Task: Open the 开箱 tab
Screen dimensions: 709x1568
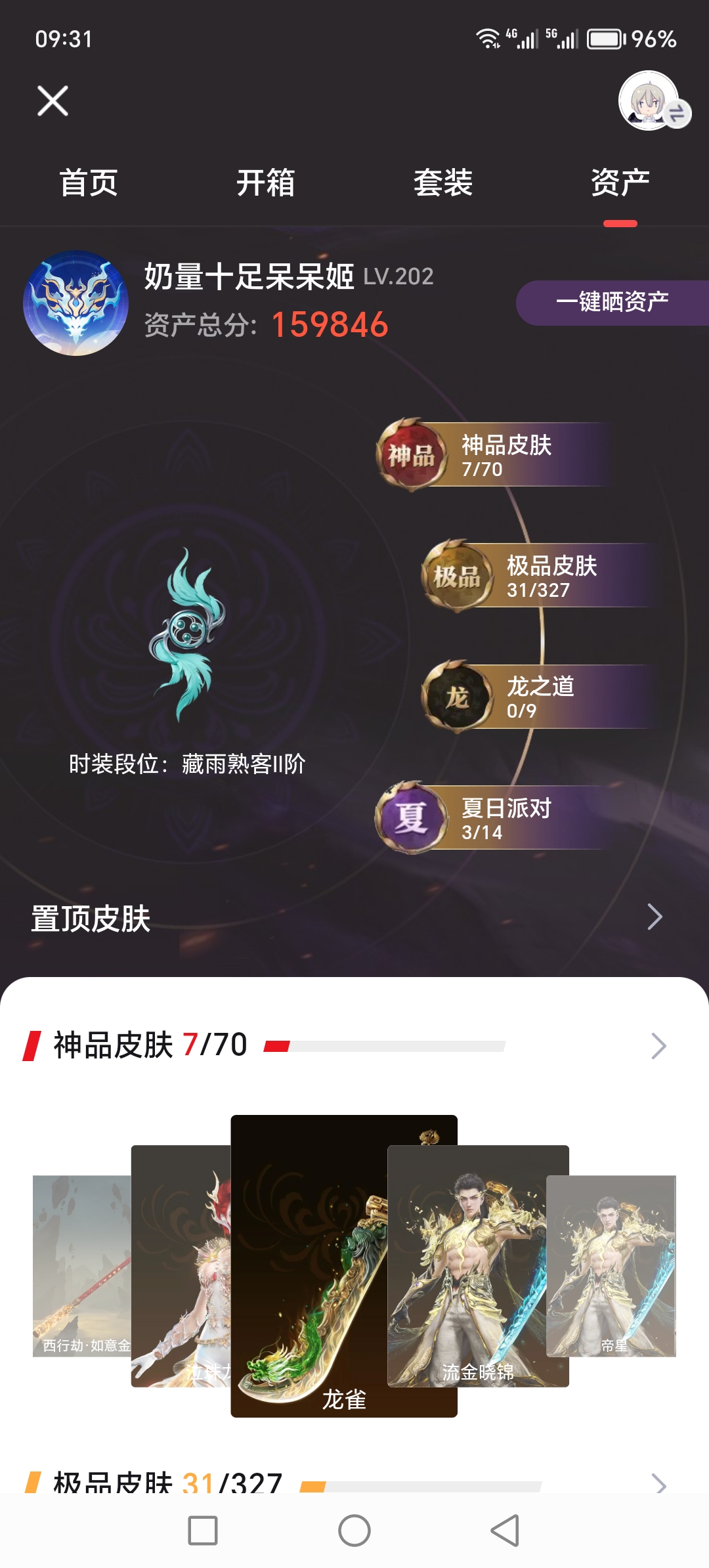Action: click(x=266, y=183)
